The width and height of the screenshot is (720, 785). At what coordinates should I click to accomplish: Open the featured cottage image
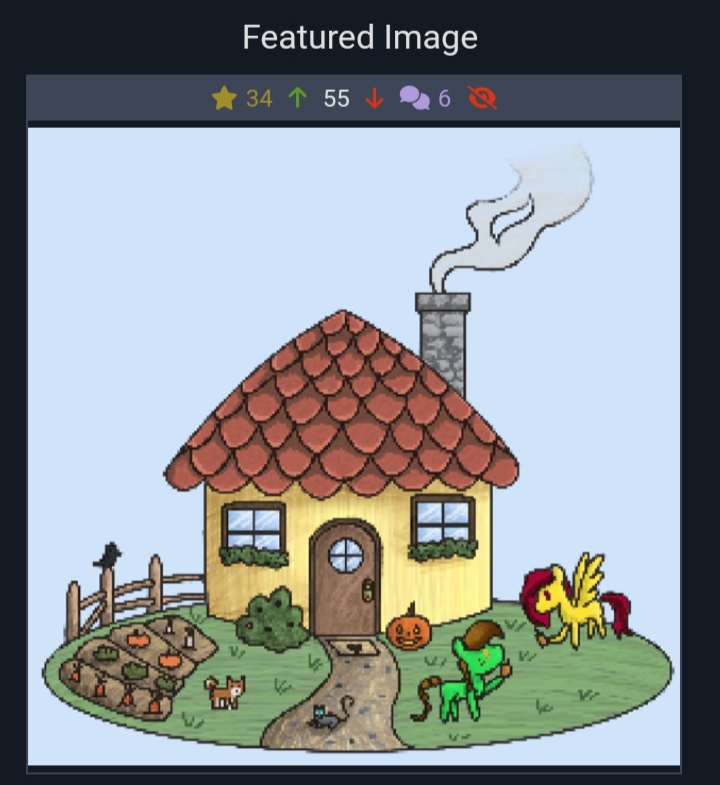click(354, 445)
